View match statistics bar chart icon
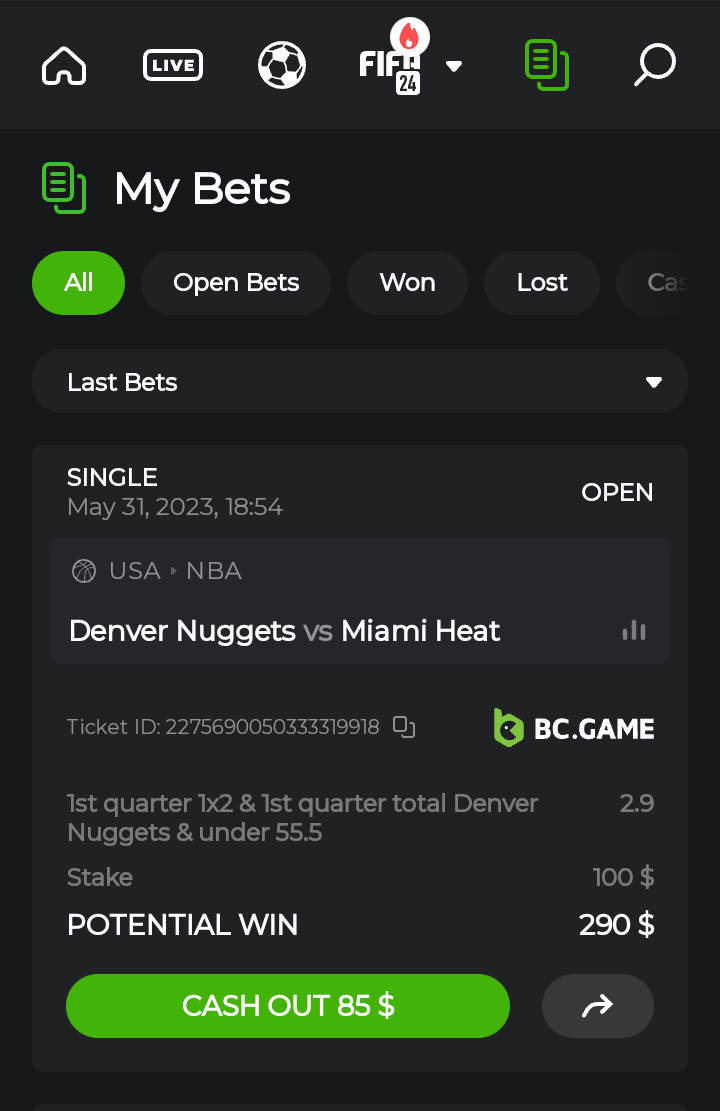Screen dimensions: 720x1111 [x=634, y=630]
